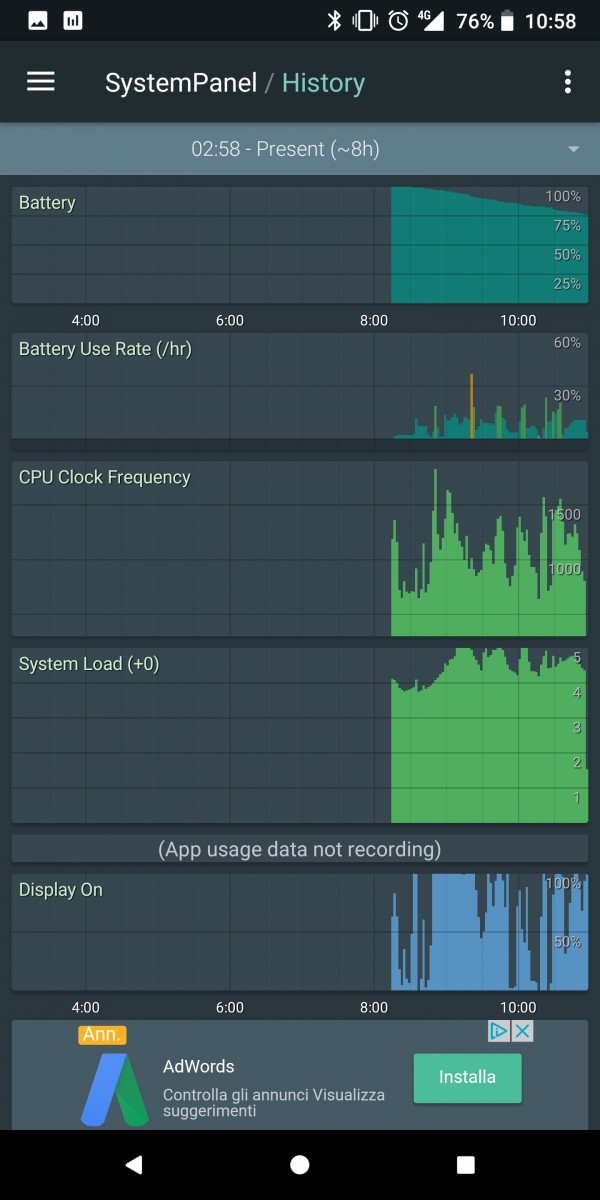600x1200 pixels.
Task: Expand the time range dropdown
Action: coord(300,149)
